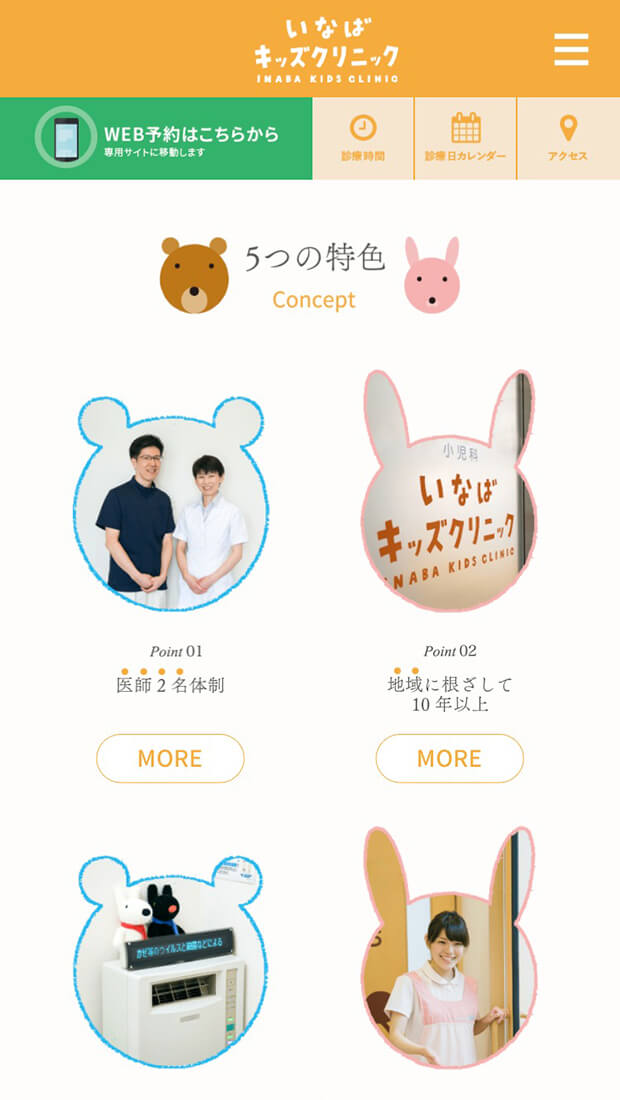Open 診療時間 consultation hours
This screenshot has width=620, height=1100.
363,139
